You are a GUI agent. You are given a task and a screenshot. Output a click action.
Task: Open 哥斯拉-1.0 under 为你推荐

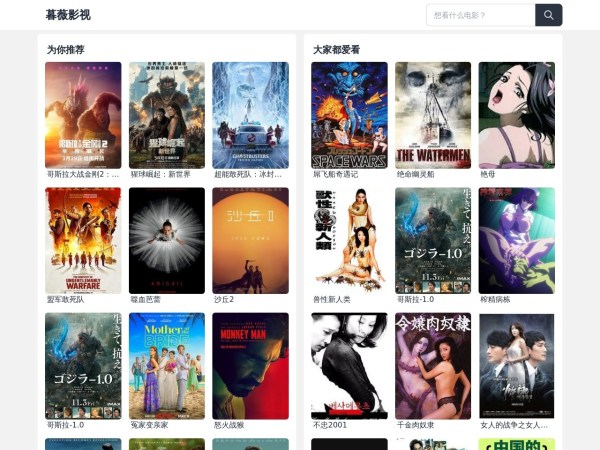click(x=83, y=365)
